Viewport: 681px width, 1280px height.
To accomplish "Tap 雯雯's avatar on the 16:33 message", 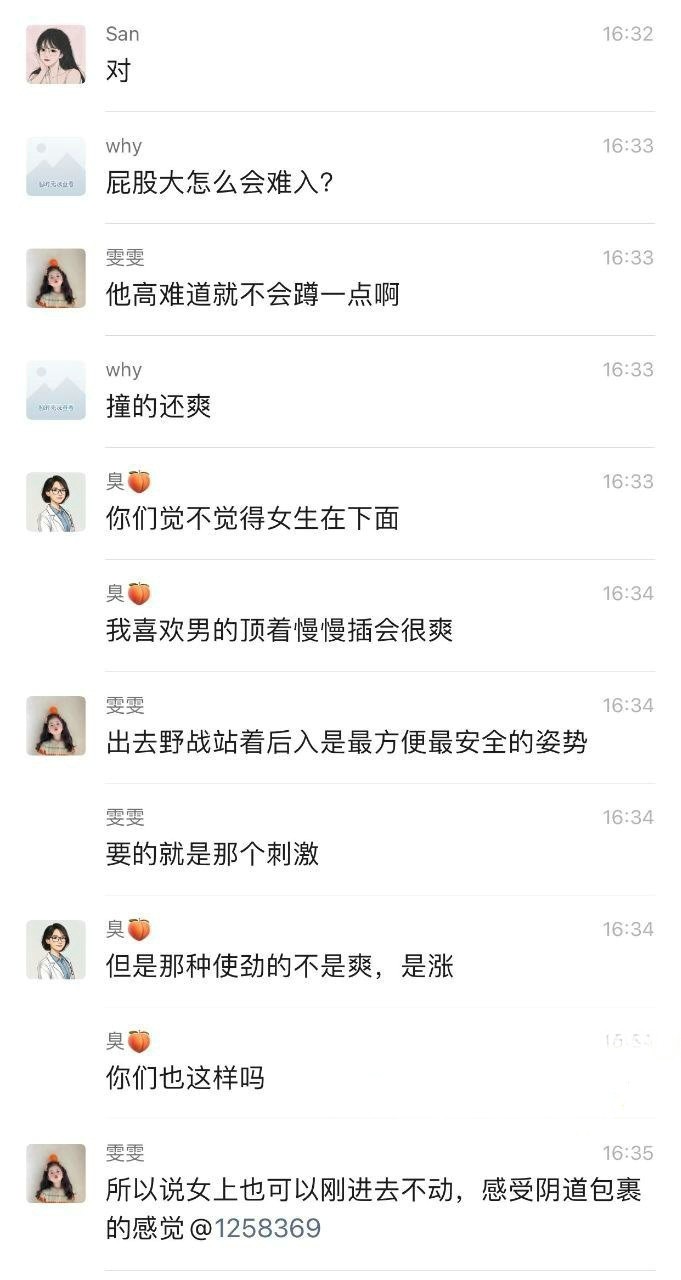I will click(x=56, y=279).
